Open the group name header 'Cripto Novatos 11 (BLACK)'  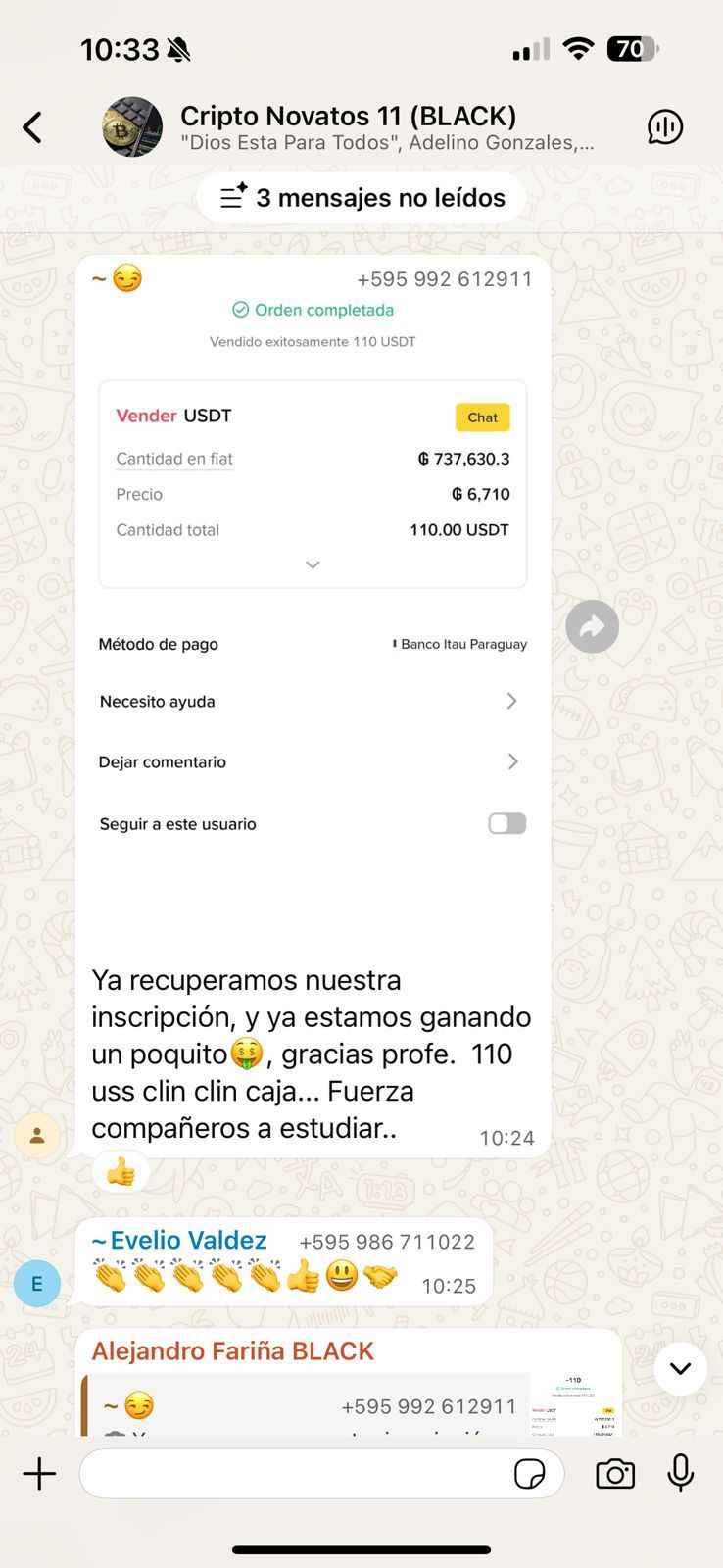tap(348, 115)
